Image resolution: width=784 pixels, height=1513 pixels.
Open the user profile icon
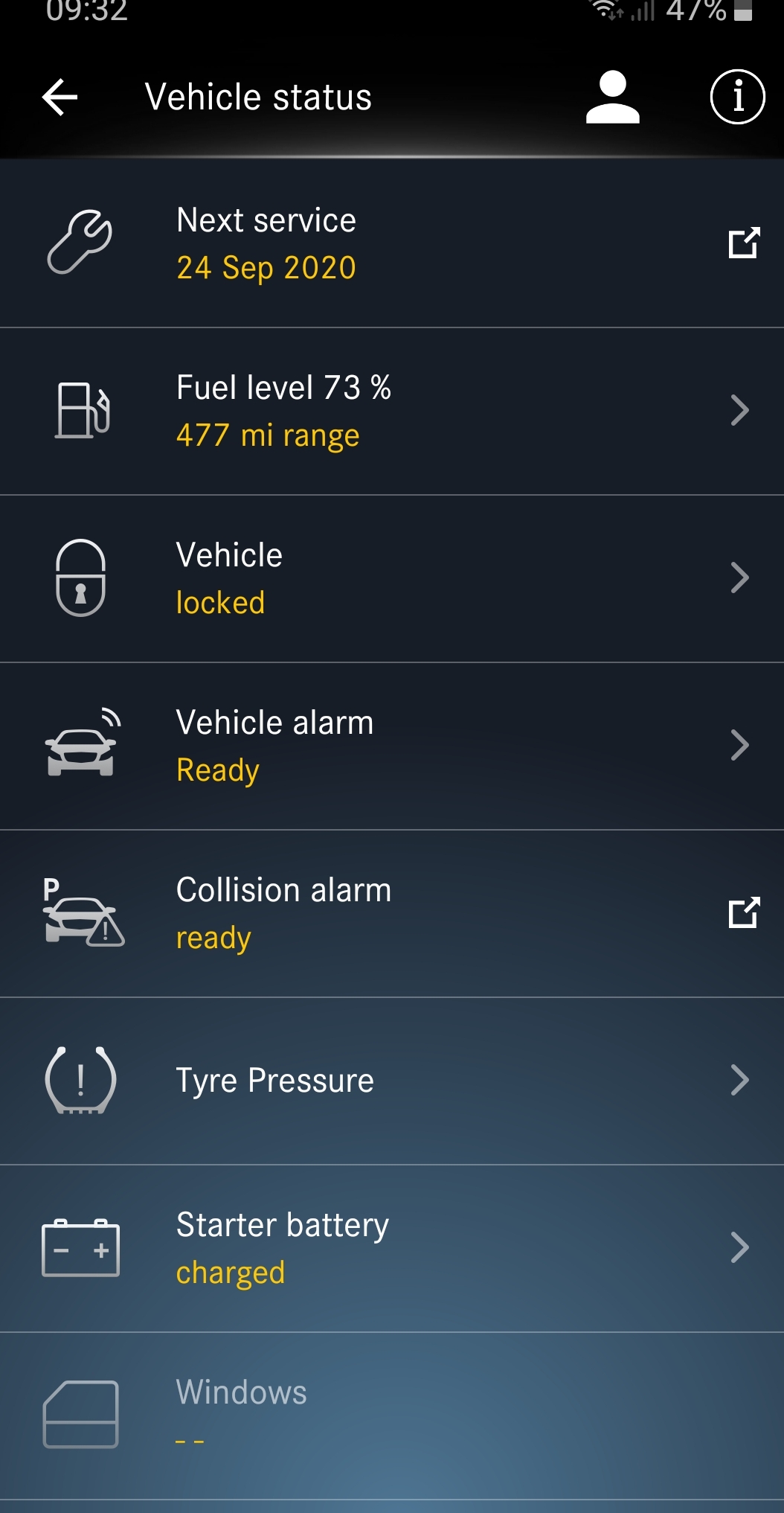coord(612,97)
